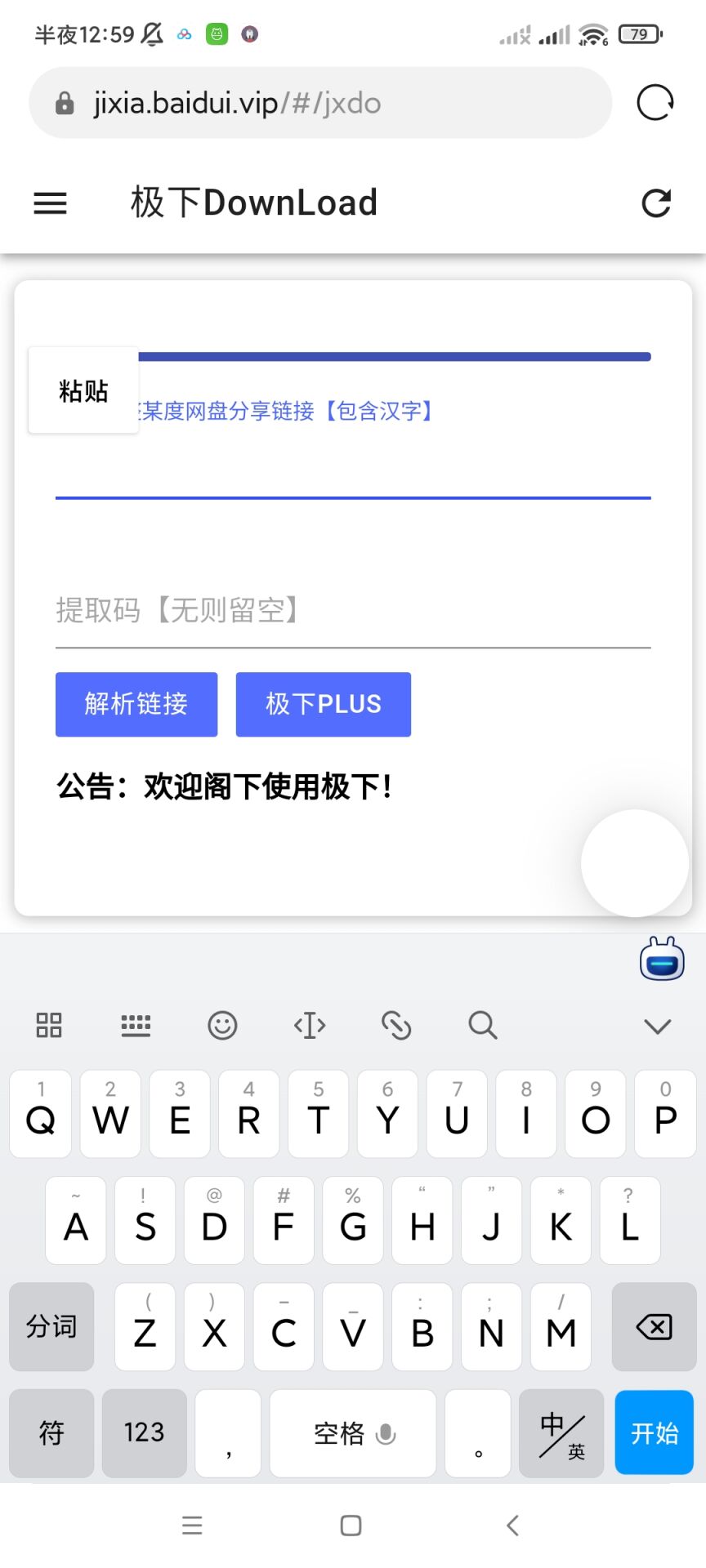
Task: Open the hamburger drawer menu
Action: [50, 203]
